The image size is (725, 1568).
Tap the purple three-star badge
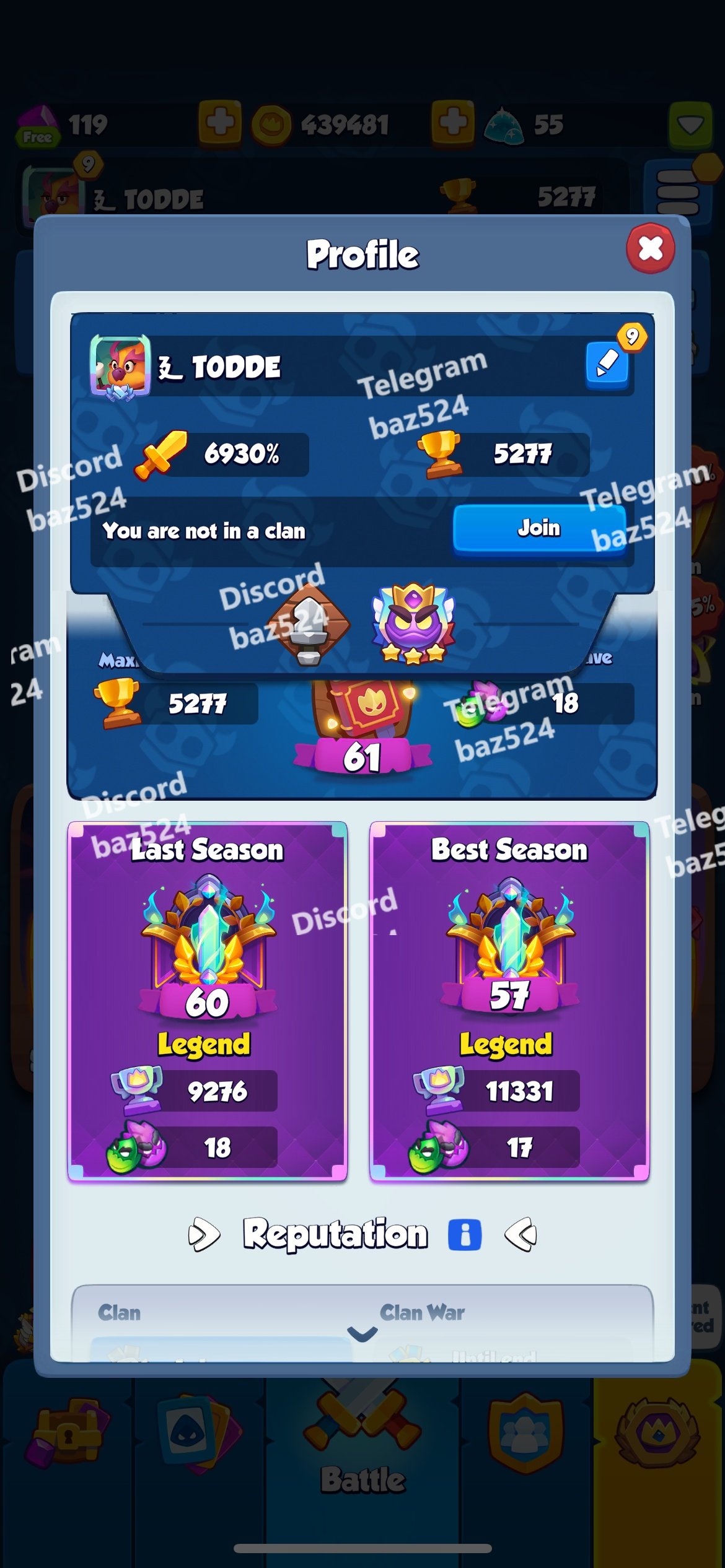point(413,624)
